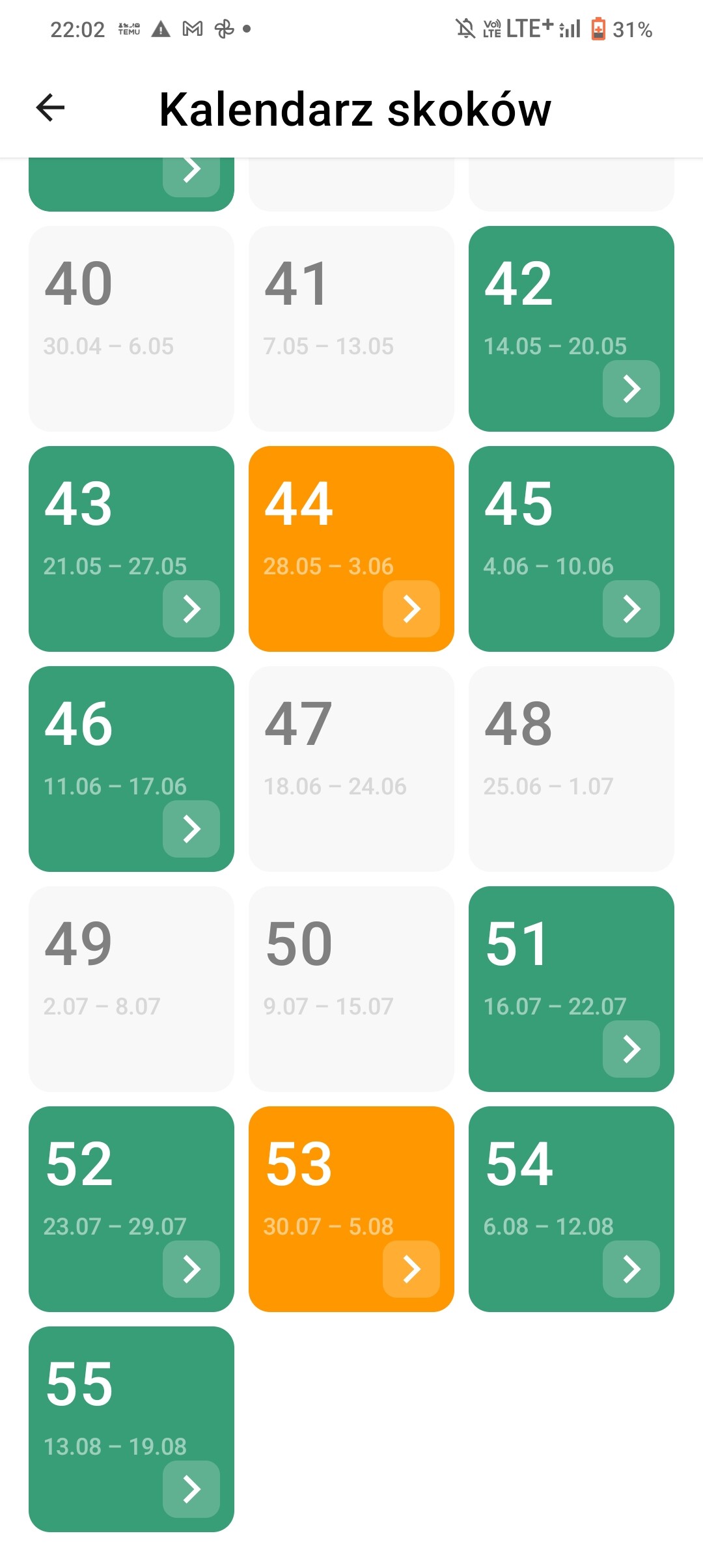Screen dimensions: 703x1568
Task: View week 46 card (11.06 – 17.06)
Action: pos(131,769)
